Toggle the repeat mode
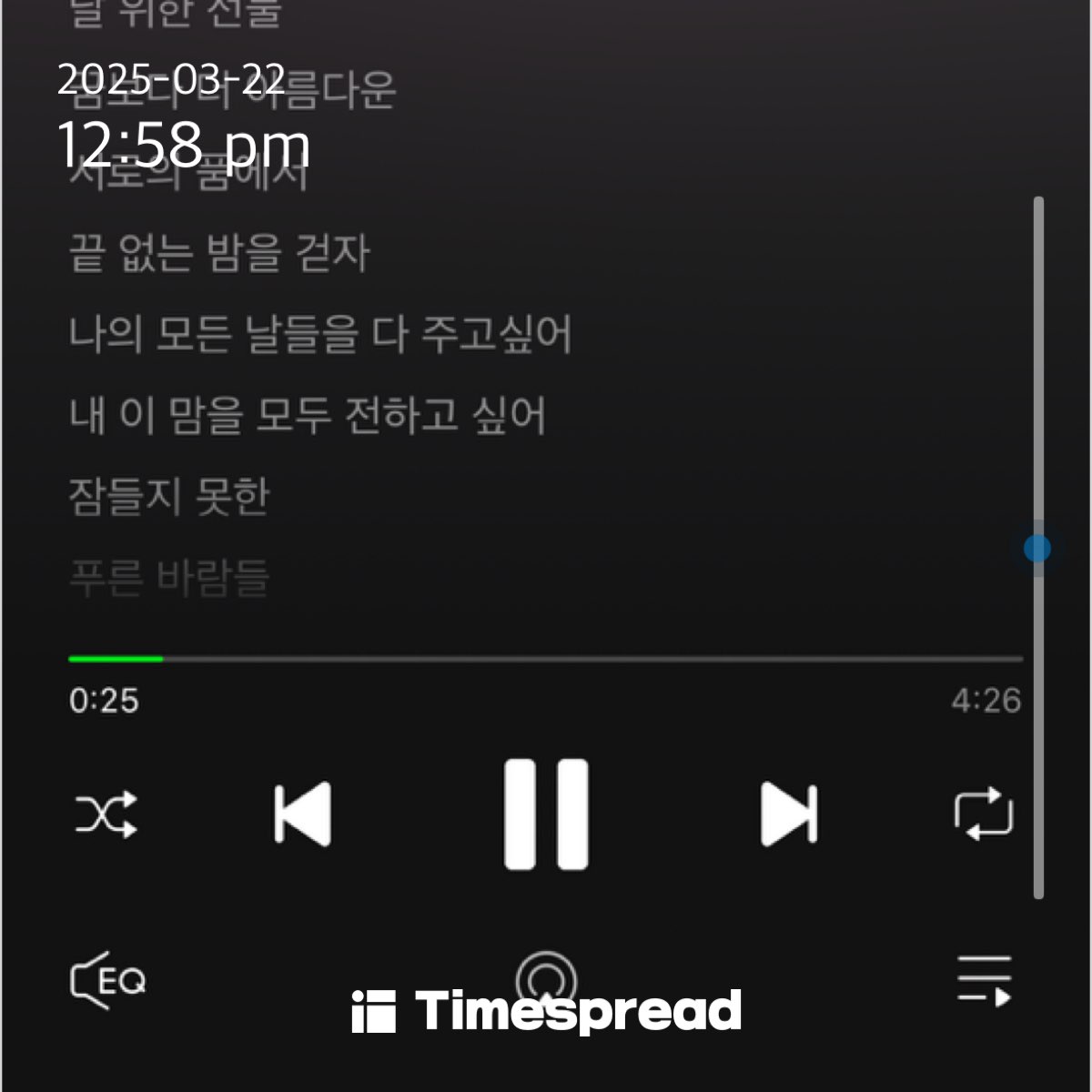 pyautogui.click(x=983, y=814)
